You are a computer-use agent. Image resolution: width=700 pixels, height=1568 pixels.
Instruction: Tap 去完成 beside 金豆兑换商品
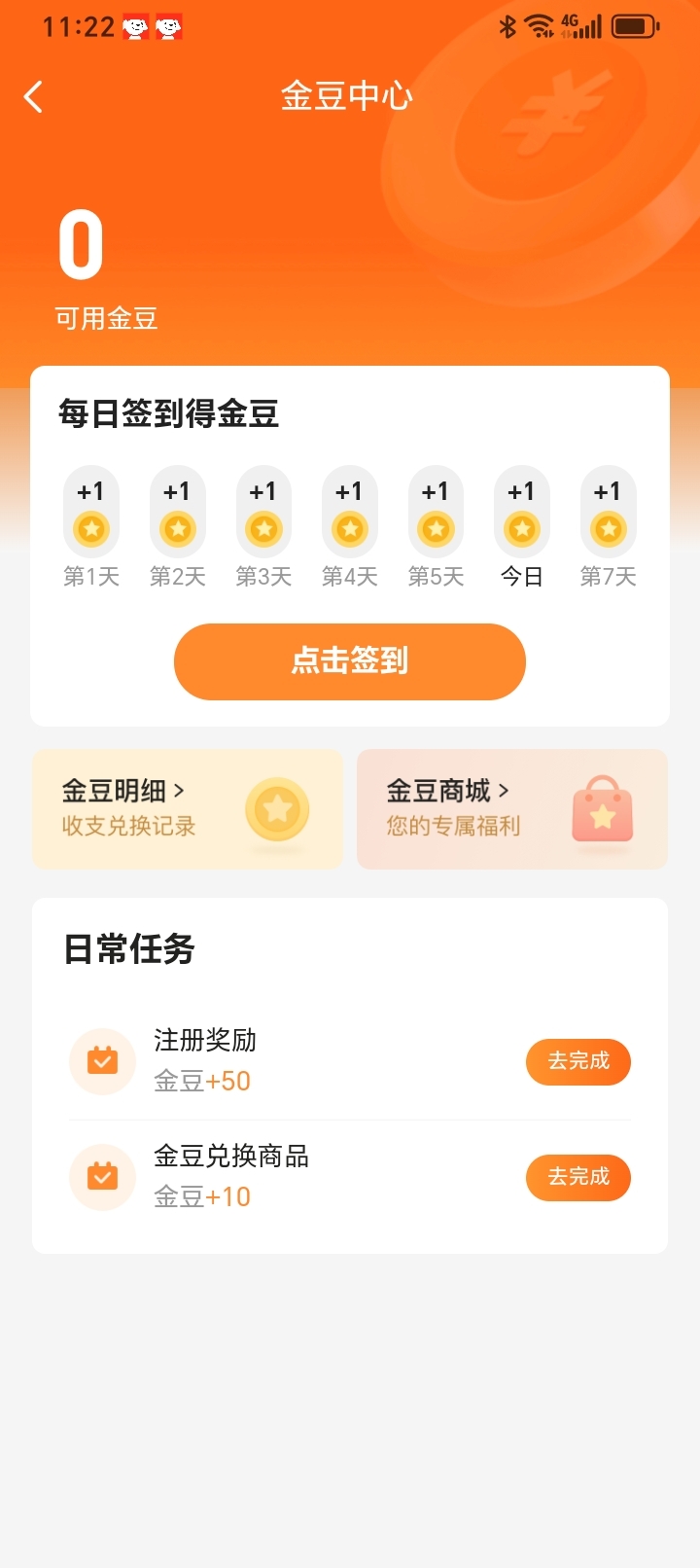(577, 1177)
